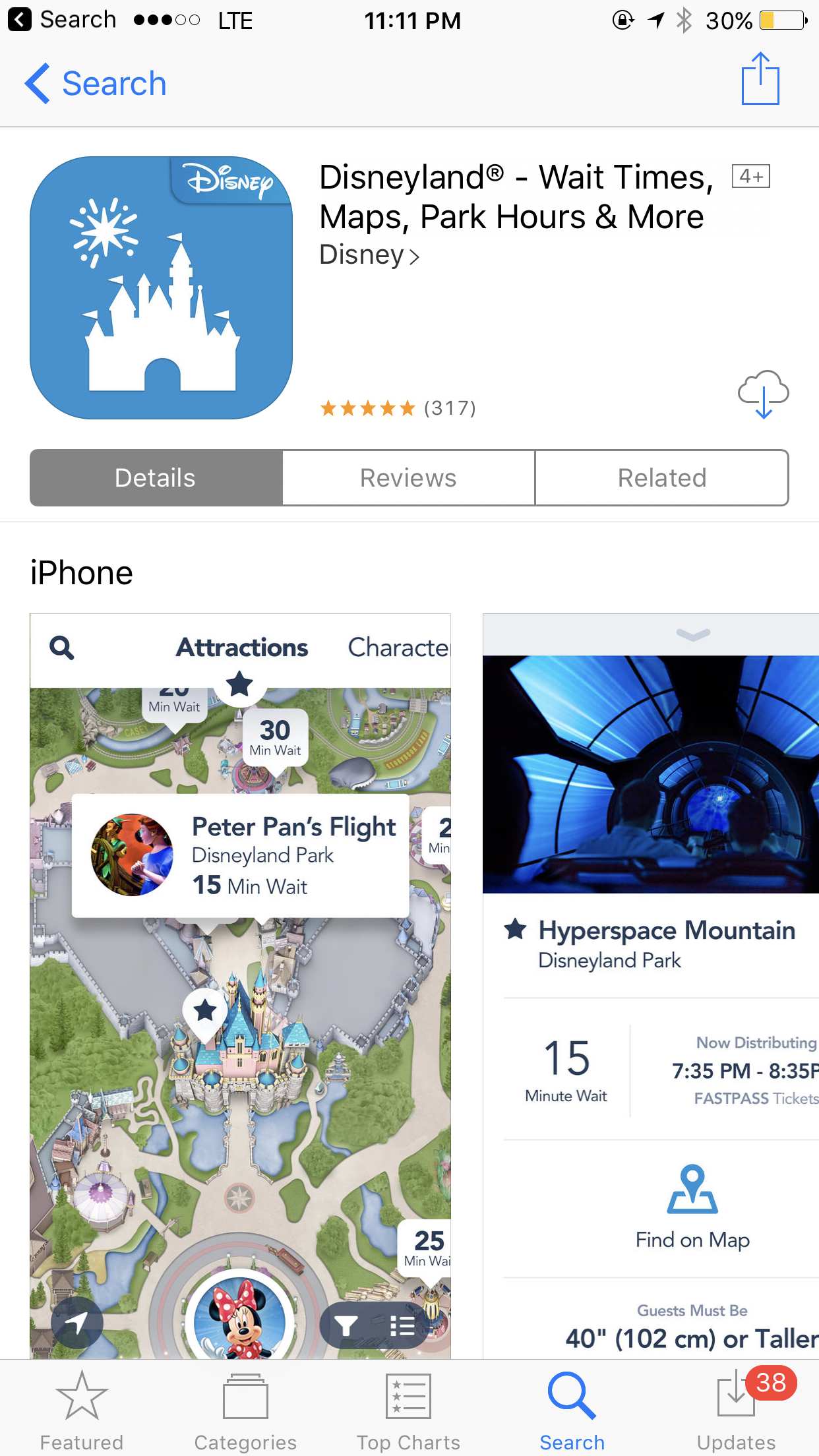The image size is (819, 1456).
Task: Tap the Search tab in bottom bar
Action: click(572, 1410)
